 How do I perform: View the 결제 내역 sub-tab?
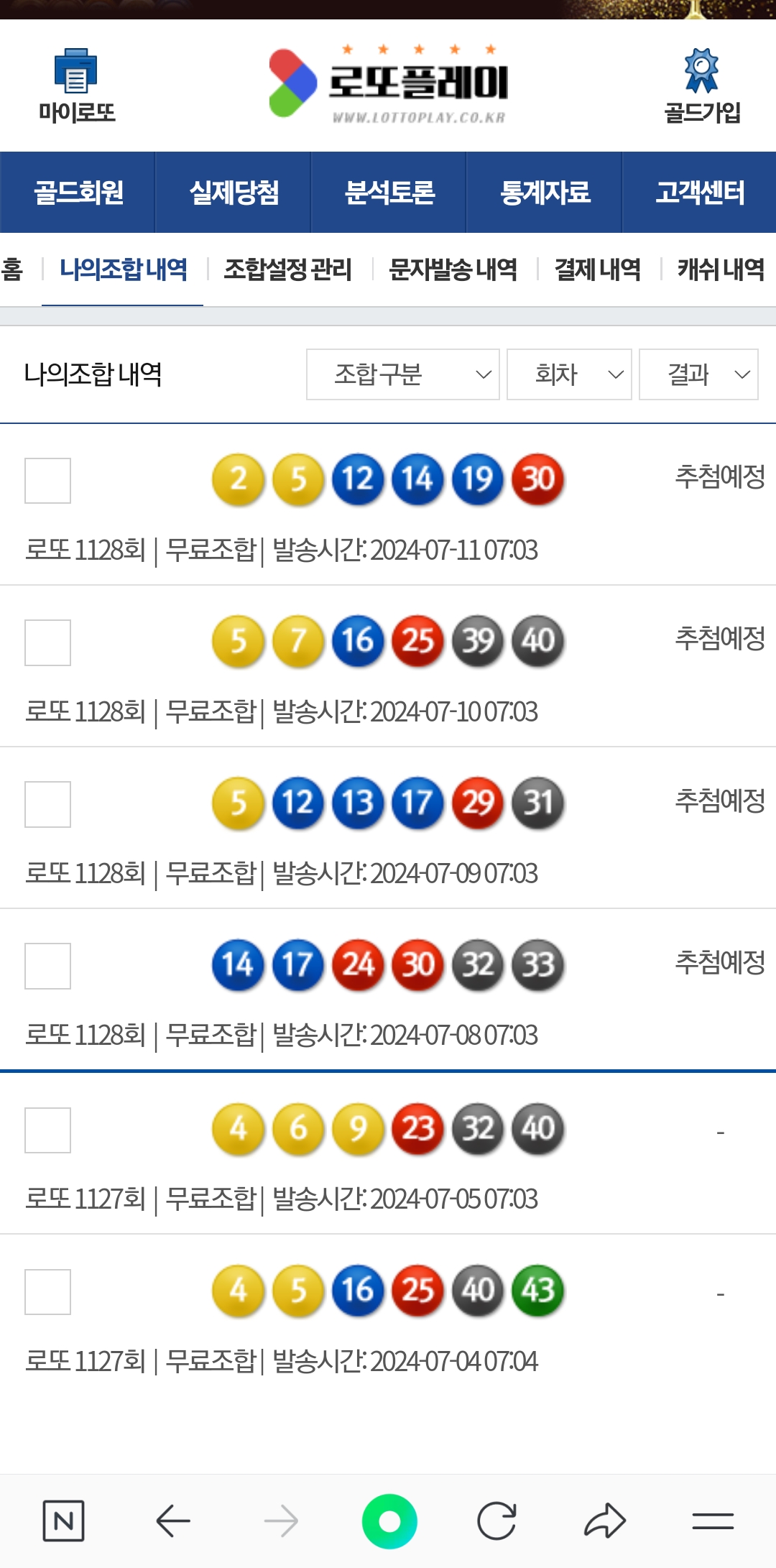(597, 269)
